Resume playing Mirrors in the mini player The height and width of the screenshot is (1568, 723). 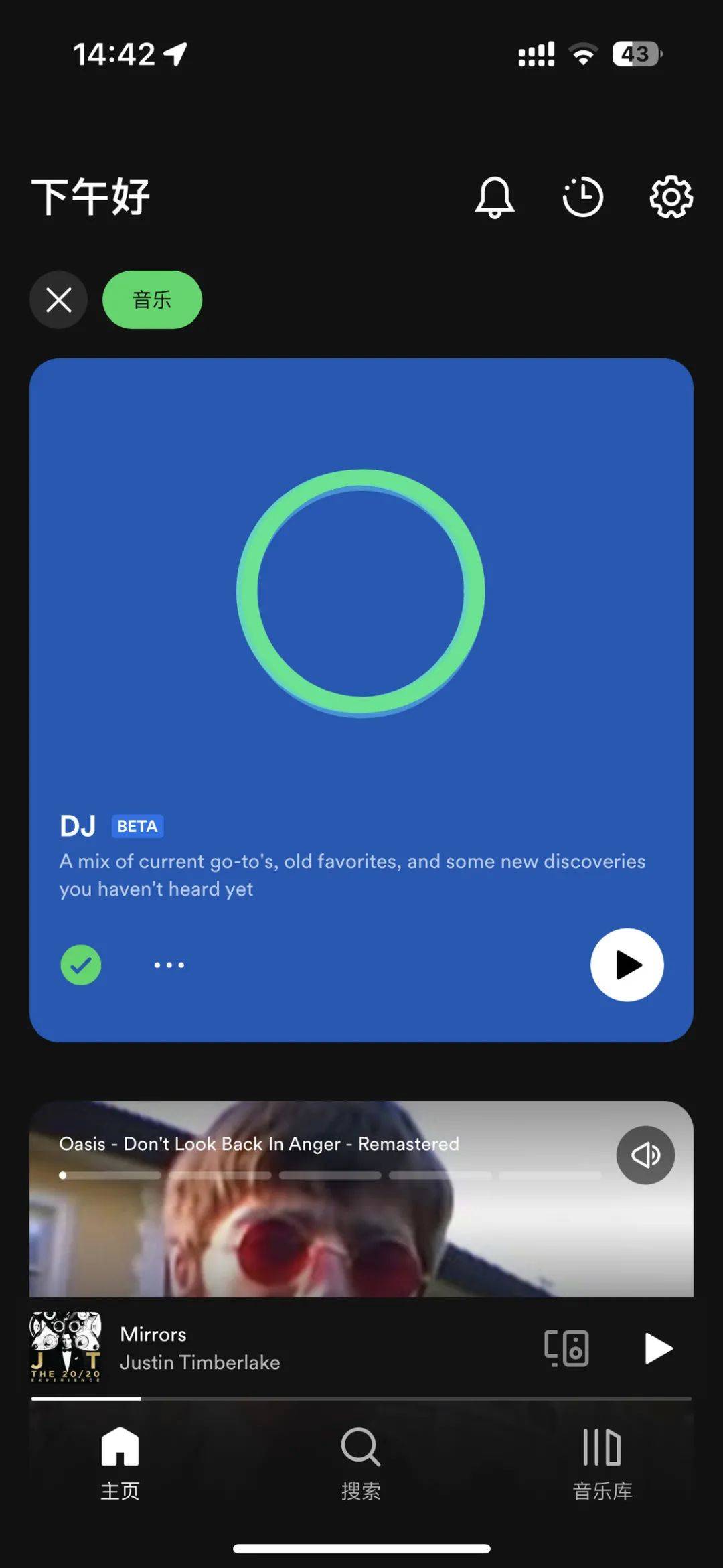click(657, 1348)
